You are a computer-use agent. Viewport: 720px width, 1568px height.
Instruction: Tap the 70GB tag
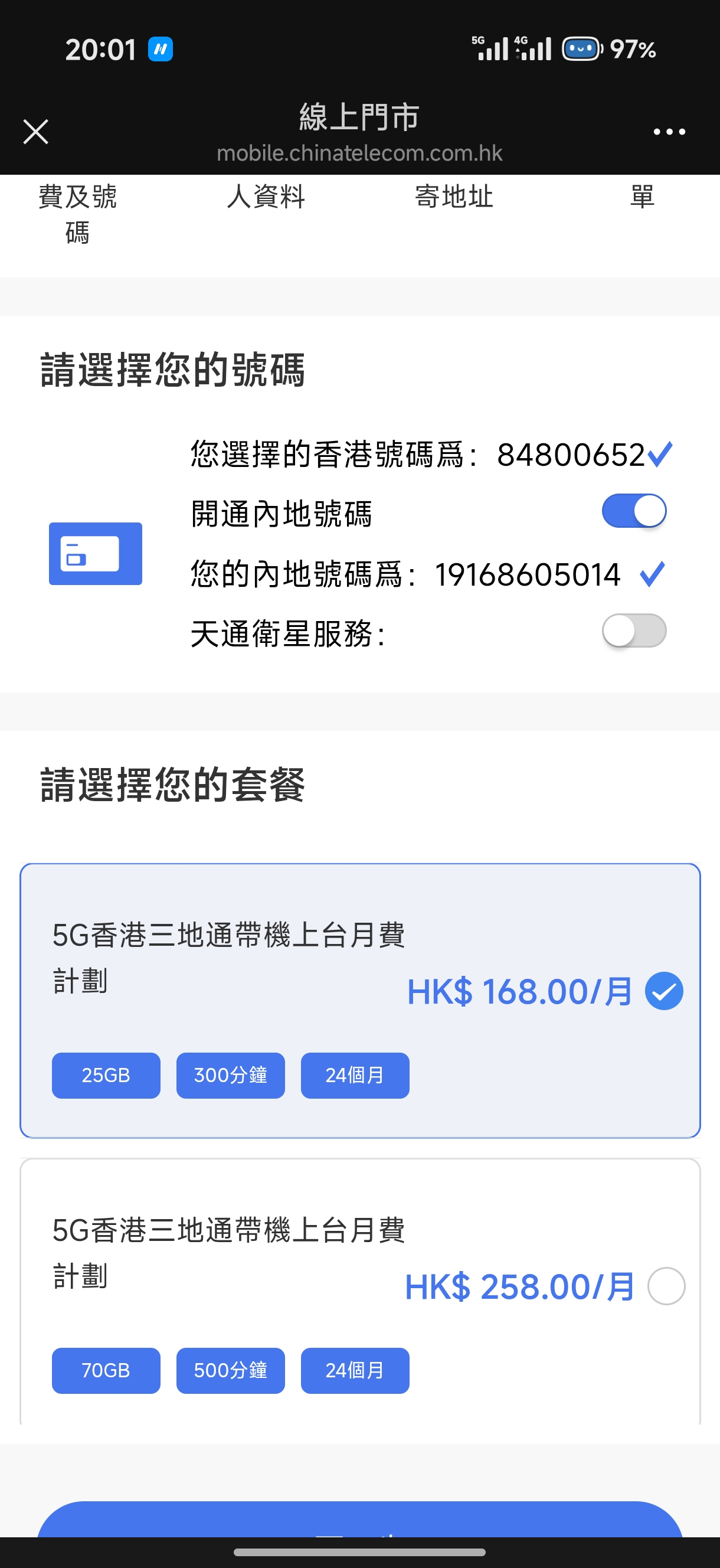pos(105,1370)
